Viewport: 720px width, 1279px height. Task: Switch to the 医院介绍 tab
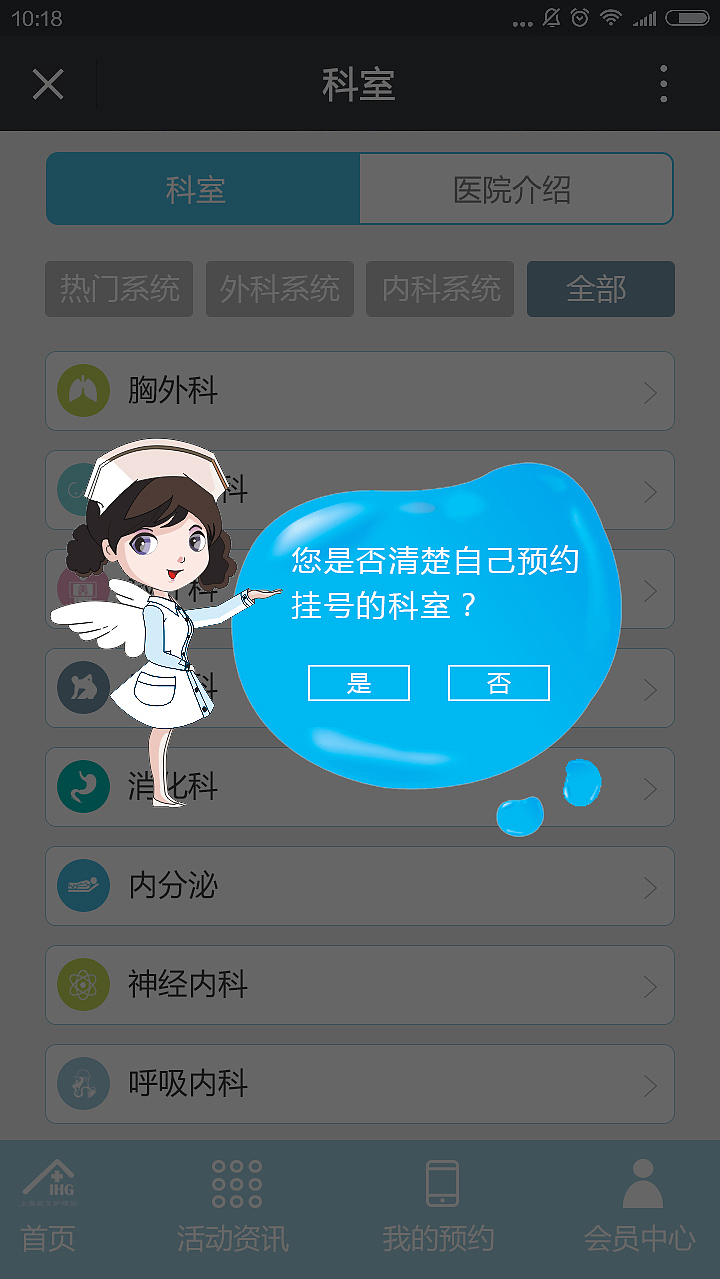(x=516, y=187)
